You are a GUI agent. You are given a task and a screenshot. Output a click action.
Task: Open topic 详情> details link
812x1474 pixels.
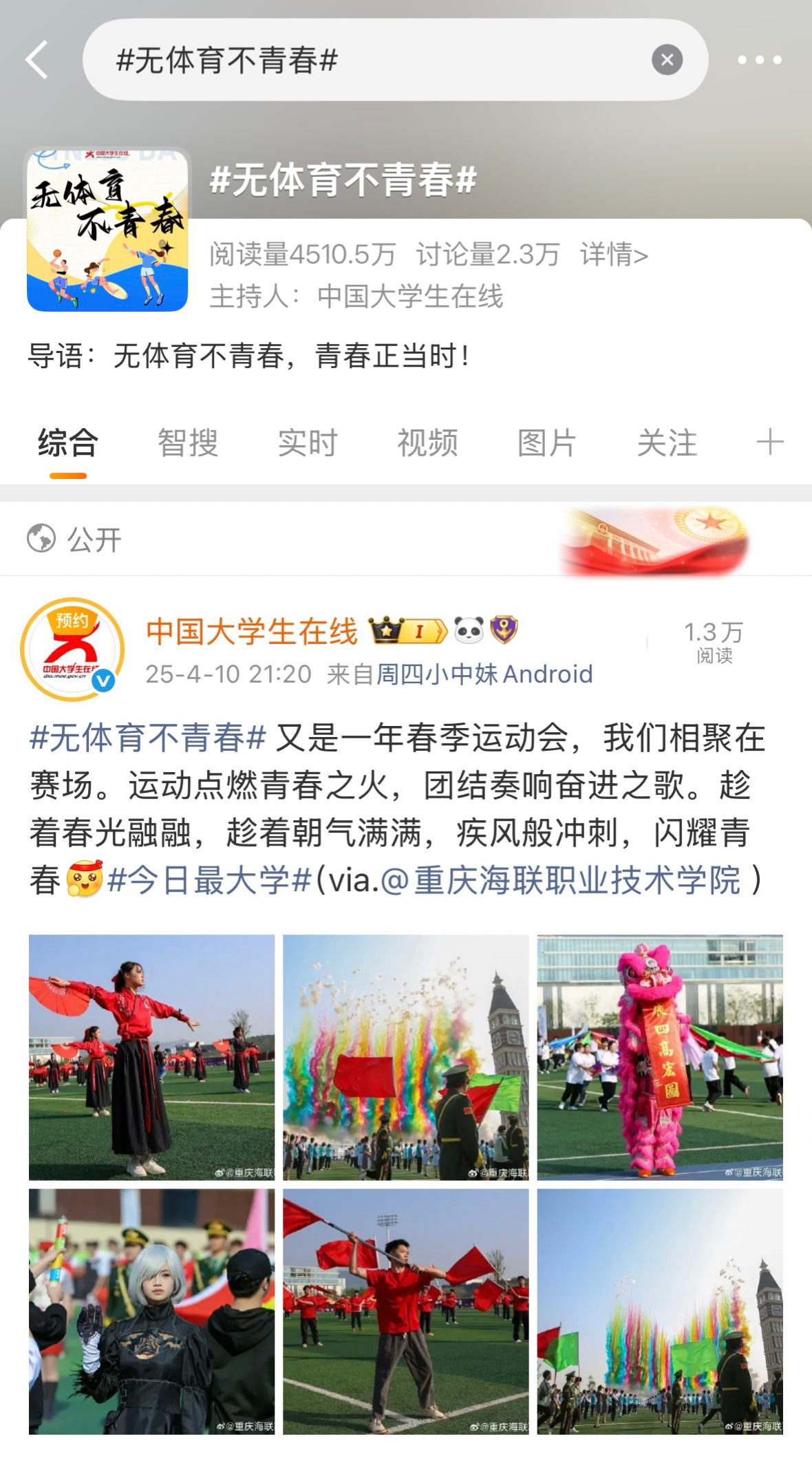(614, 255)
